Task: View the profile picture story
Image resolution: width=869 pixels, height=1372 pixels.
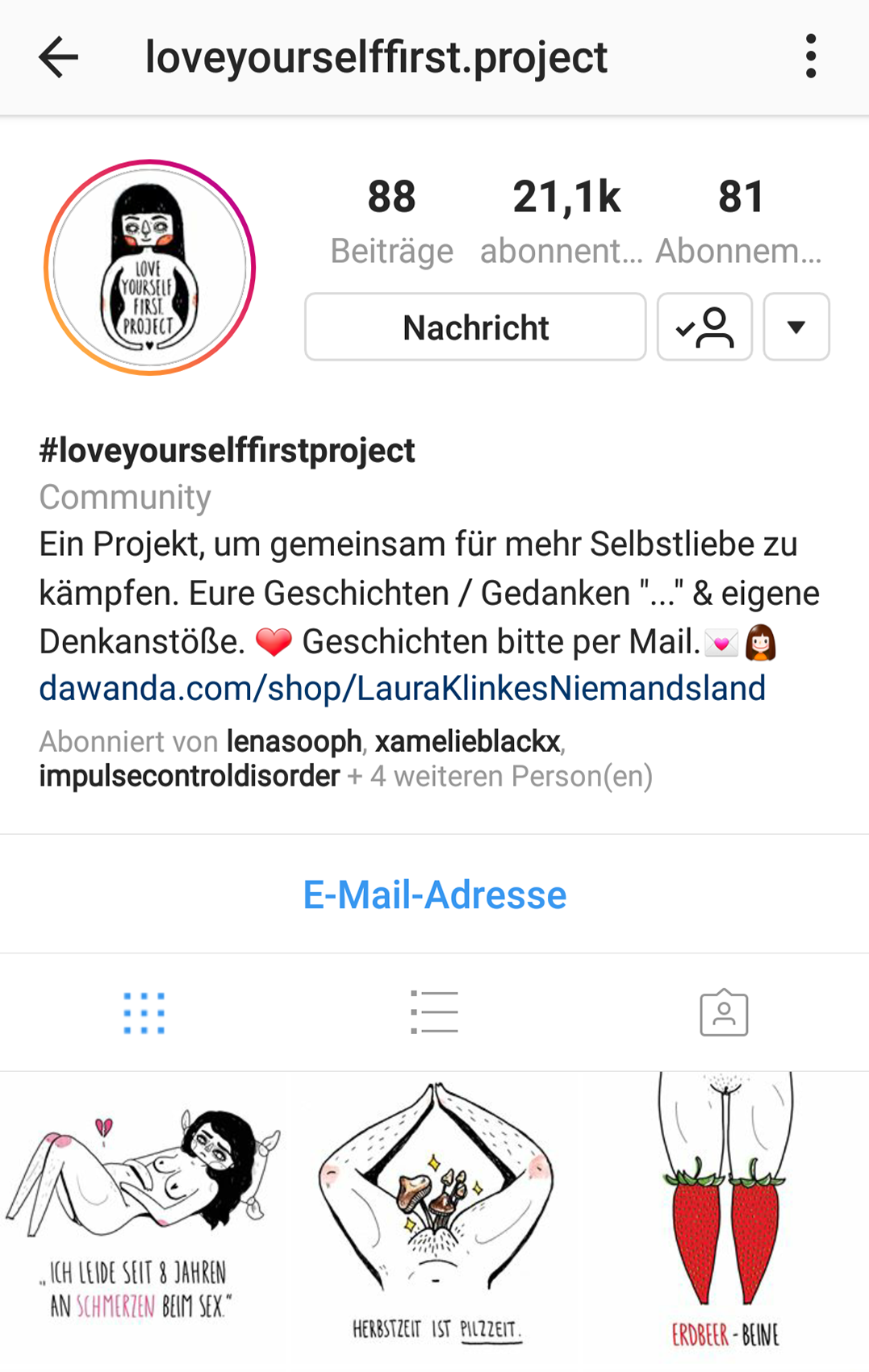Action: click(x=149, y=268)
